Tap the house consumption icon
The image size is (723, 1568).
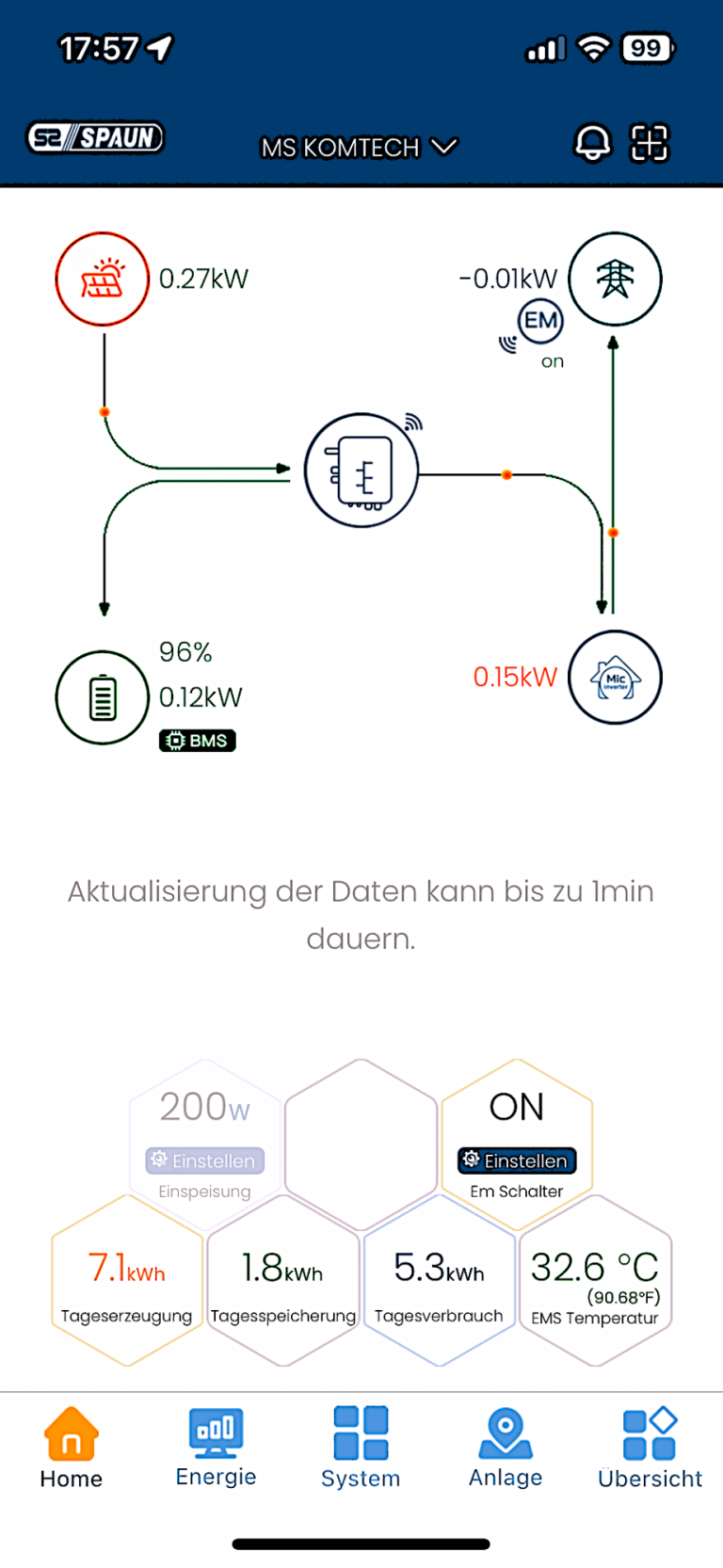pyautogui.click(x=616, y=678)
